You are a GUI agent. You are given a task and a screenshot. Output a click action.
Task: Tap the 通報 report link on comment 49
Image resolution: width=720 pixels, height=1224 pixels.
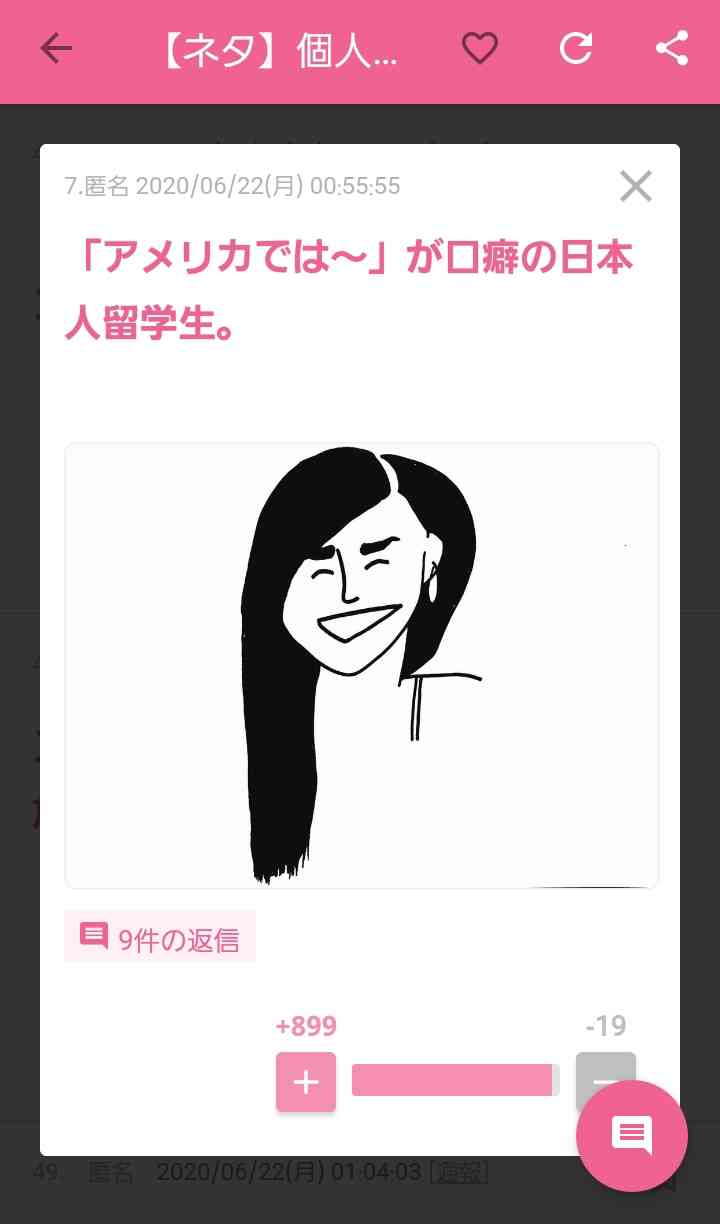(x=462, y=1171)
